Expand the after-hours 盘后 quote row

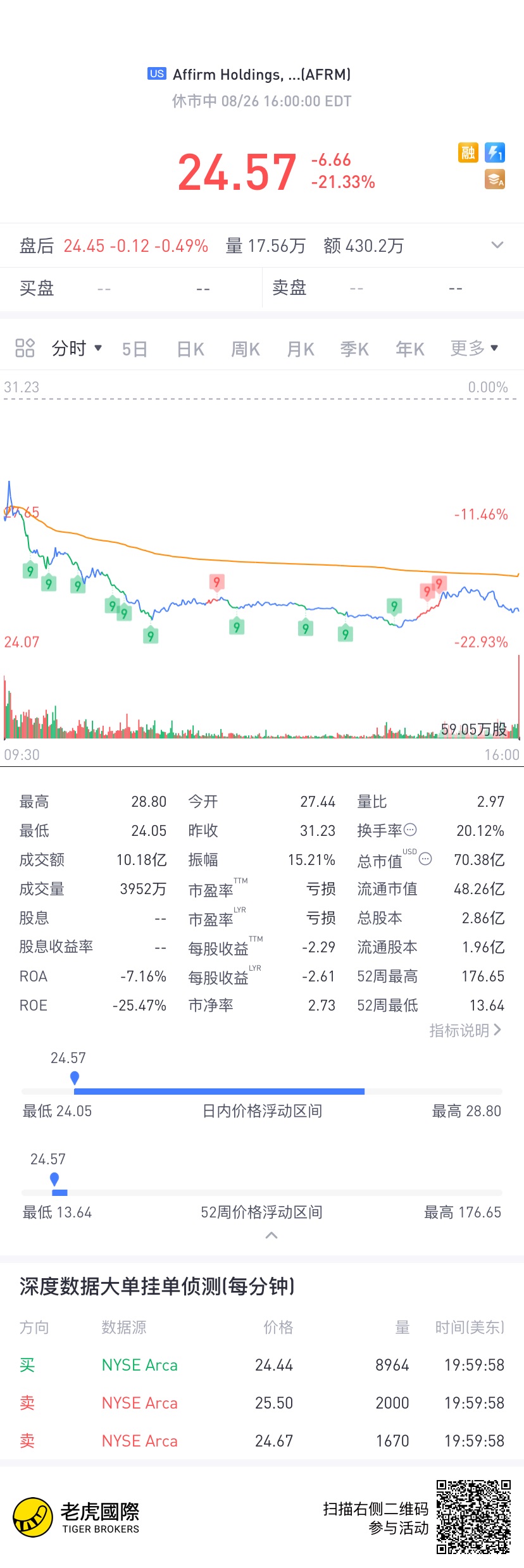pos(497,246)
